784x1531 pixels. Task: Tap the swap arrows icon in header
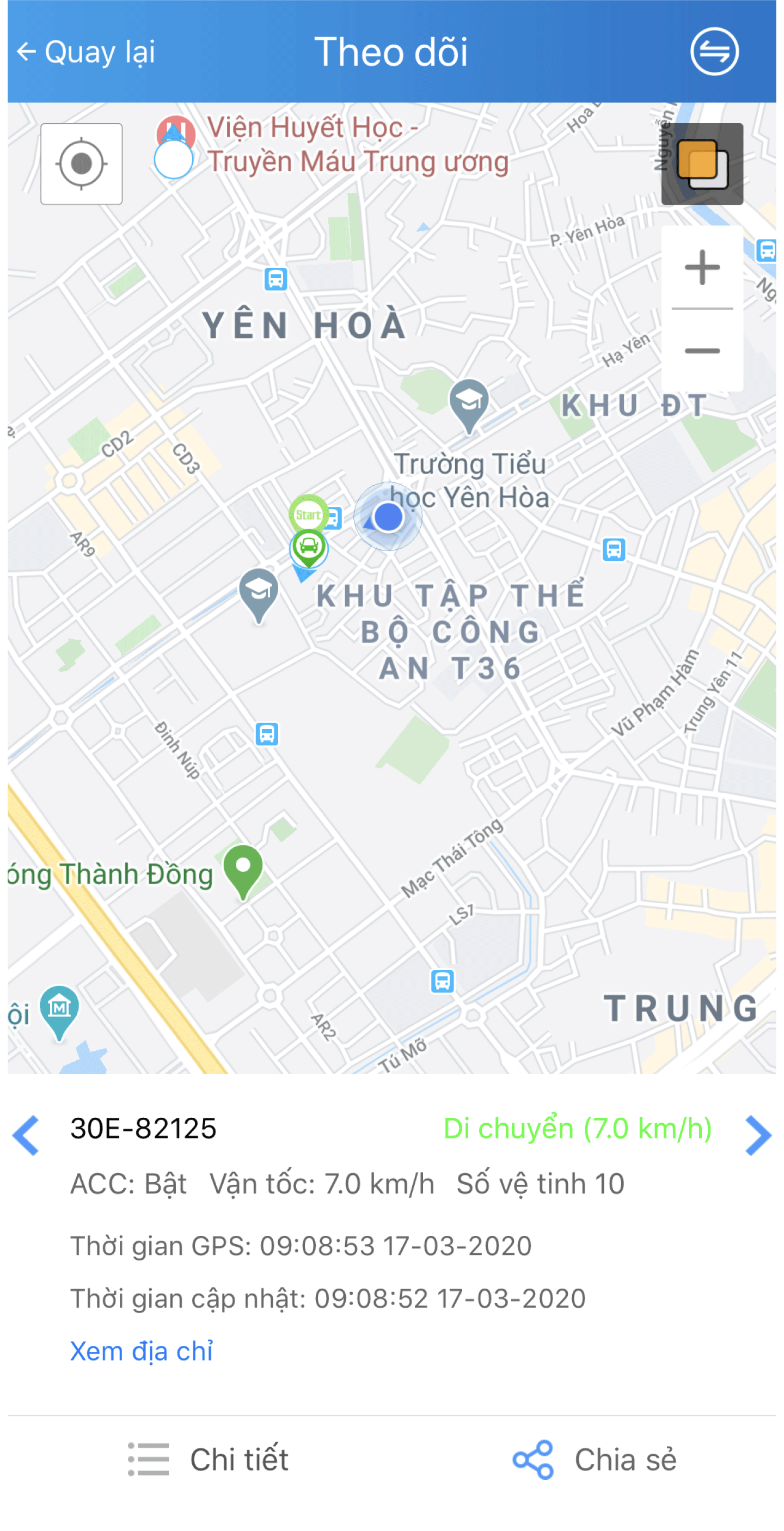click(714, 52)
